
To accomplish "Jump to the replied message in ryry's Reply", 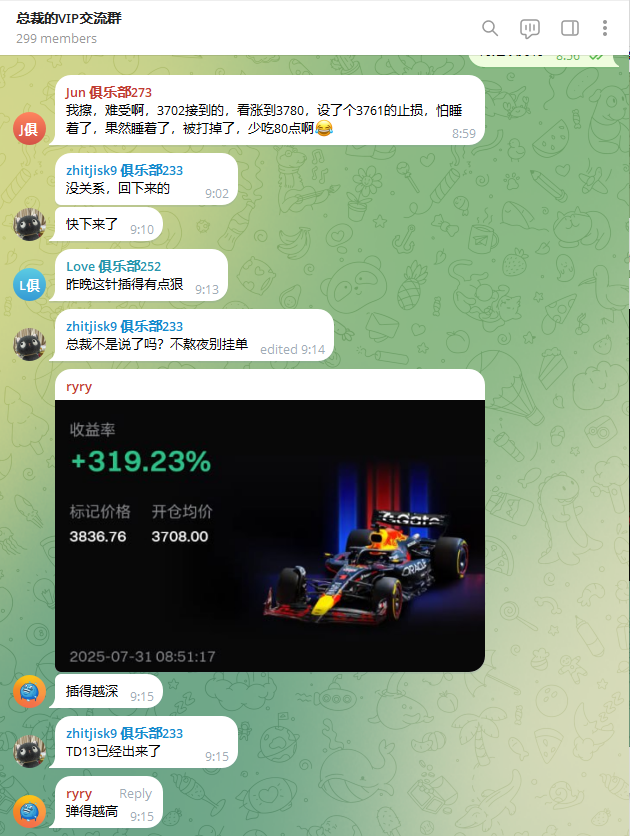I will click(x=135, y=794).
